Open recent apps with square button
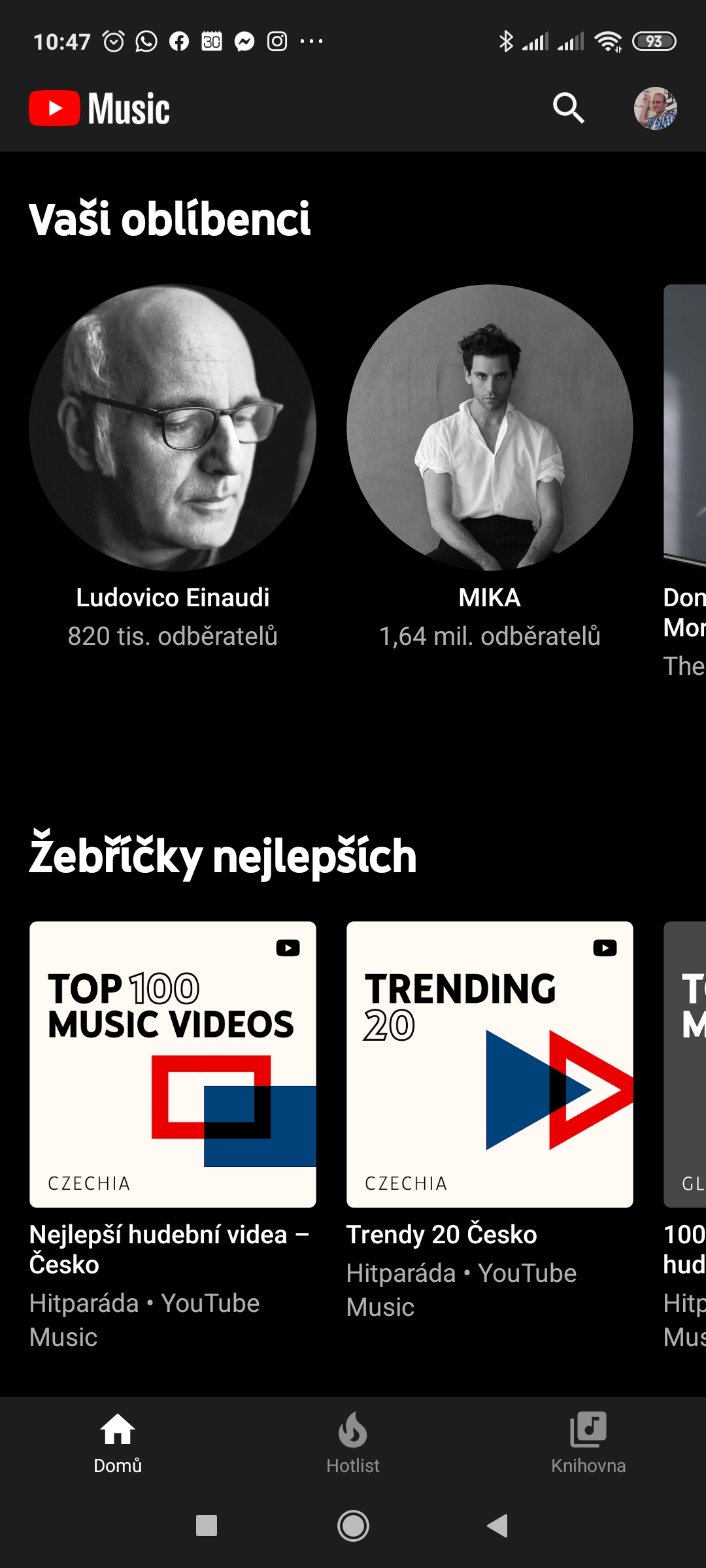This screenshot has width=706, height=1568. [207, 1526]
